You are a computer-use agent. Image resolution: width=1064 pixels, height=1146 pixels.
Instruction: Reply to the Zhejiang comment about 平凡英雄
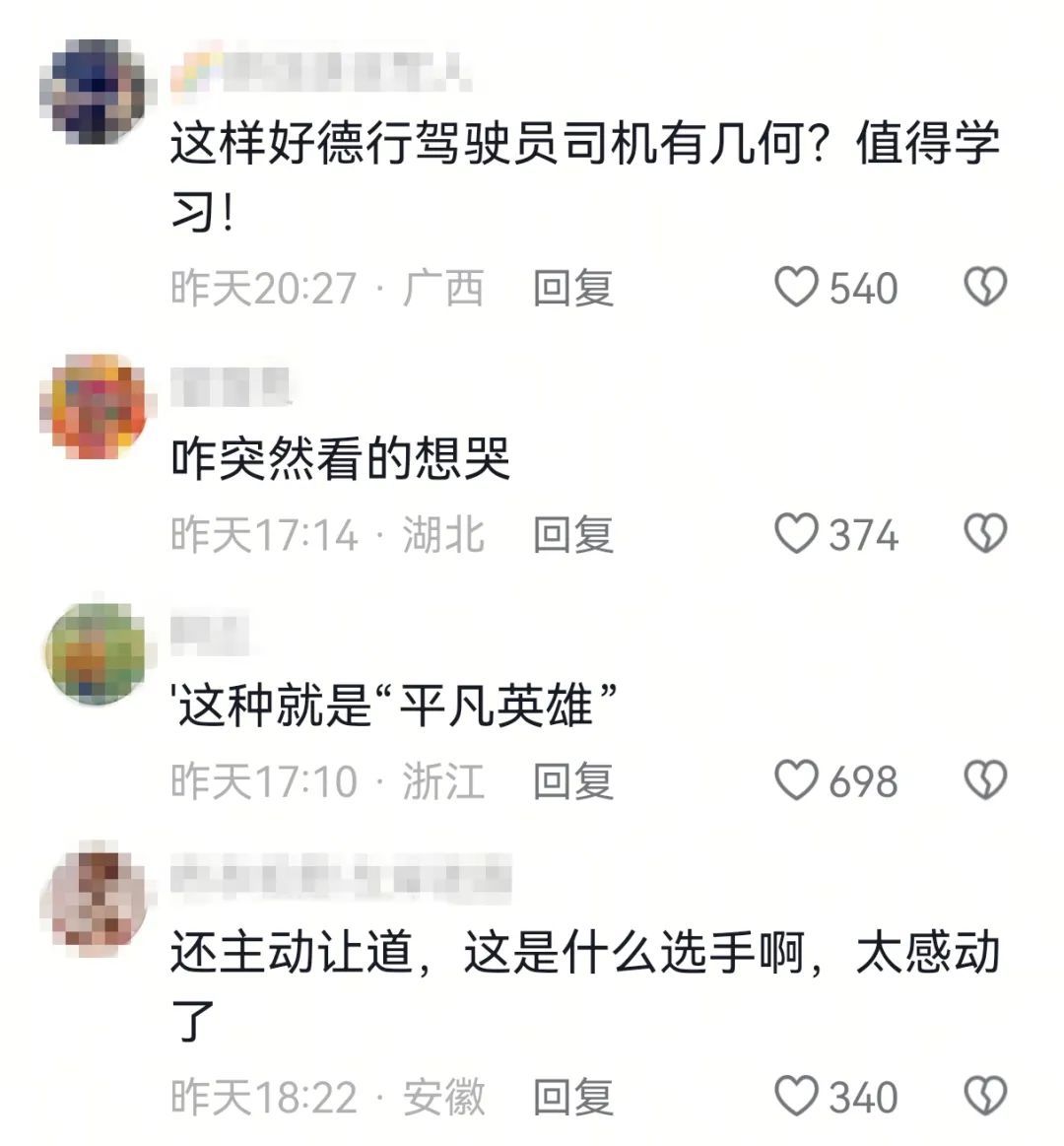tap(572, 781)
